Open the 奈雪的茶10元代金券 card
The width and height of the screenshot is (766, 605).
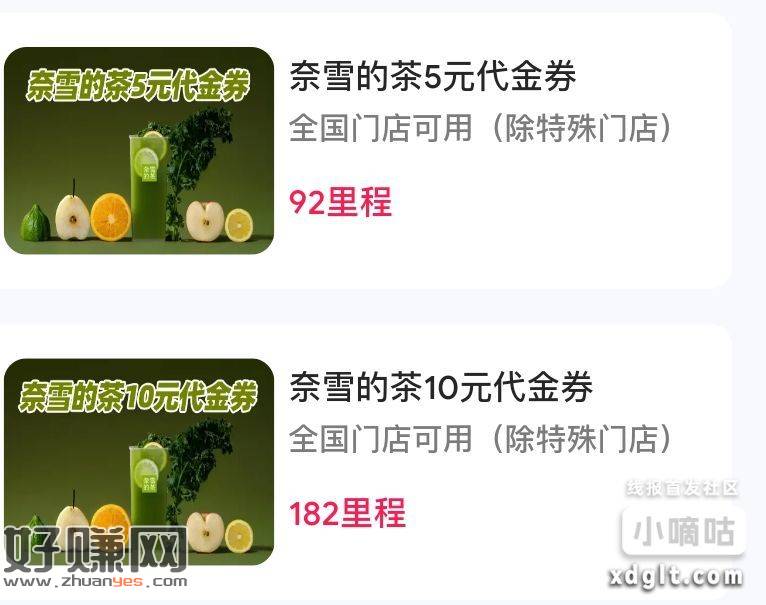[x=440, y=388]
